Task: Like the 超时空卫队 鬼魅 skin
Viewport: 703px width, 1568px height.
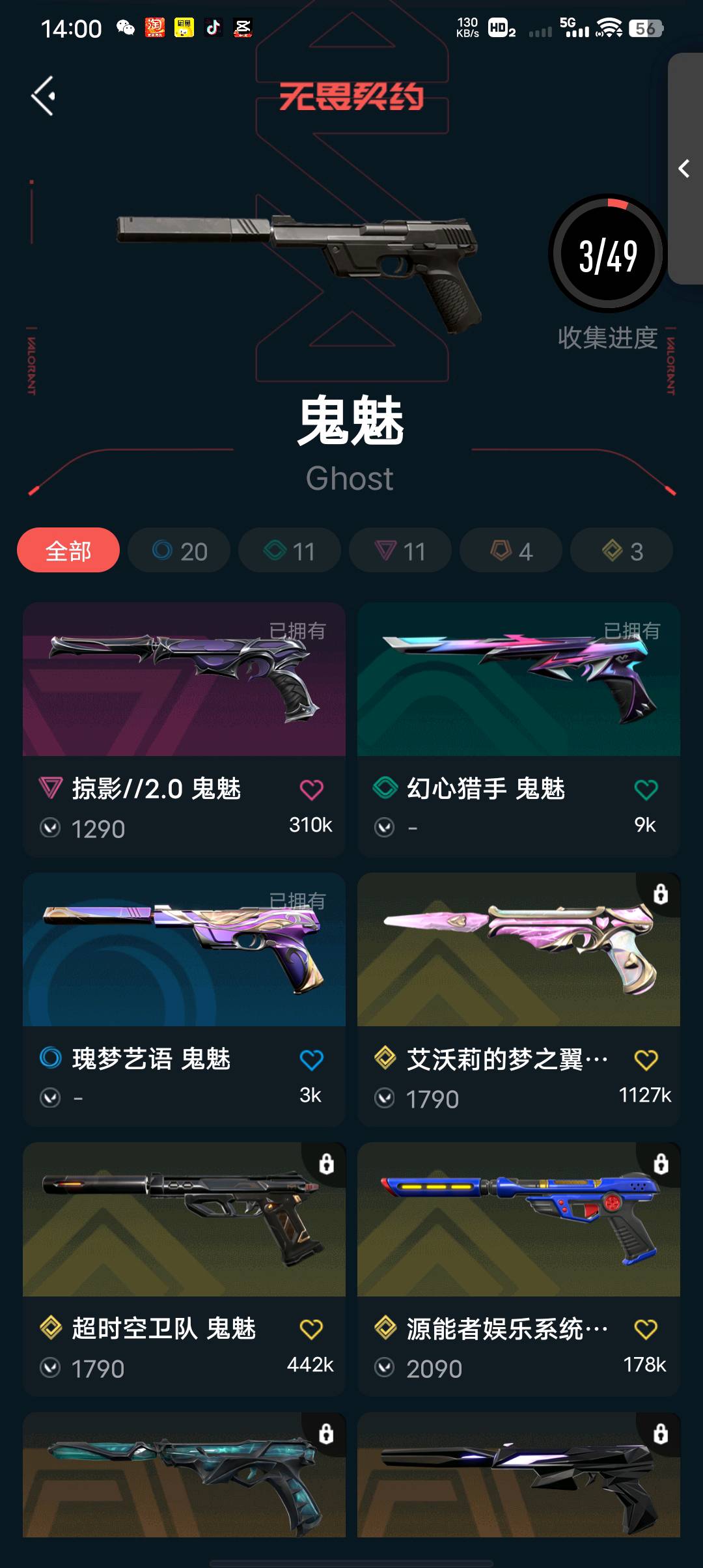Action: [x=311, y=1329]
